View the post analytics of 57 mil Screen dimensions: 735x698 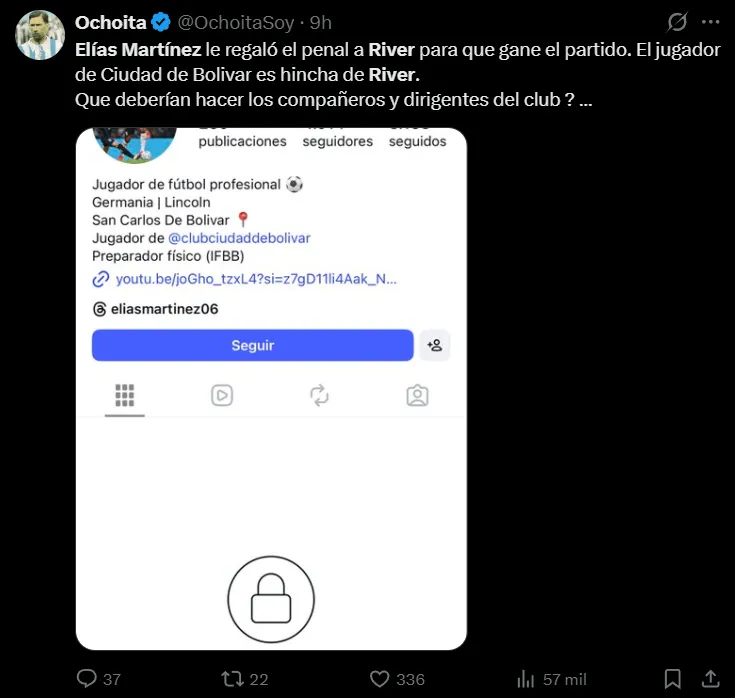point(526,679)
